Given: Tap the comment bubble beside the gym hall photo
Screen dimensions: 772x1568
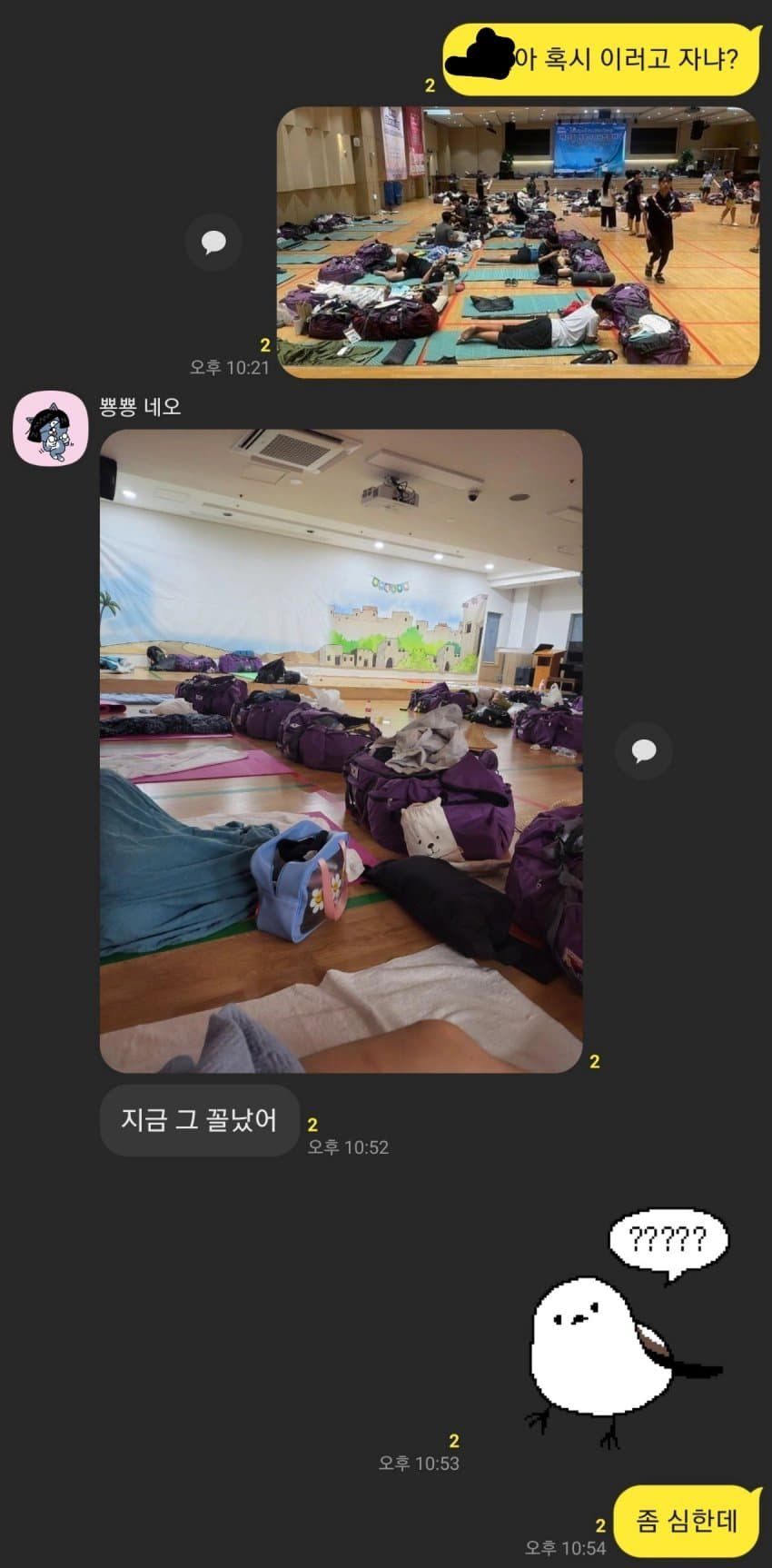Looking at the screenshot, I should (x=213, y=242).
